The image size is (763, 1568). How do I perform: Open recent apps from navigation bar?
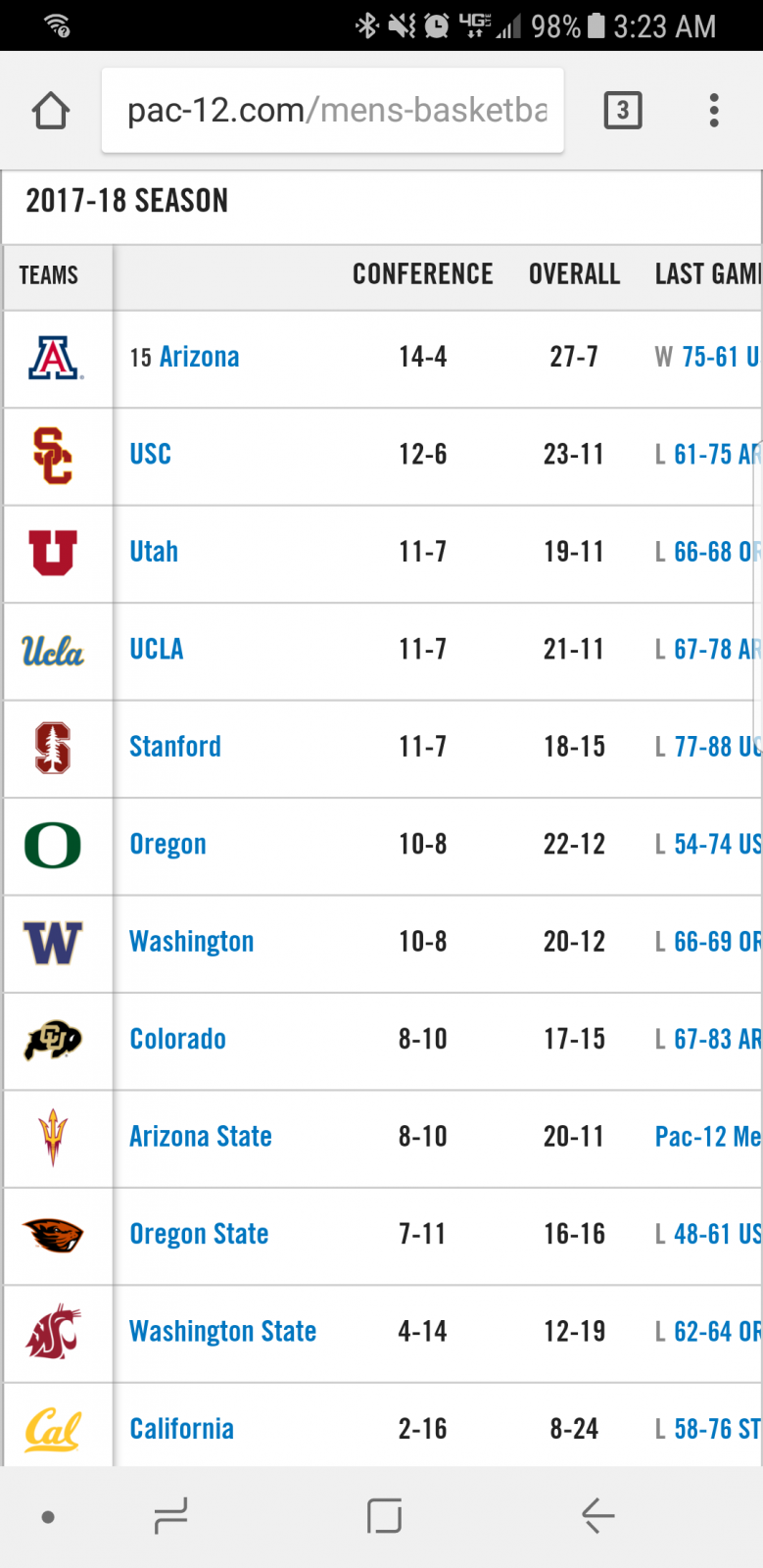pos(170,1516)
